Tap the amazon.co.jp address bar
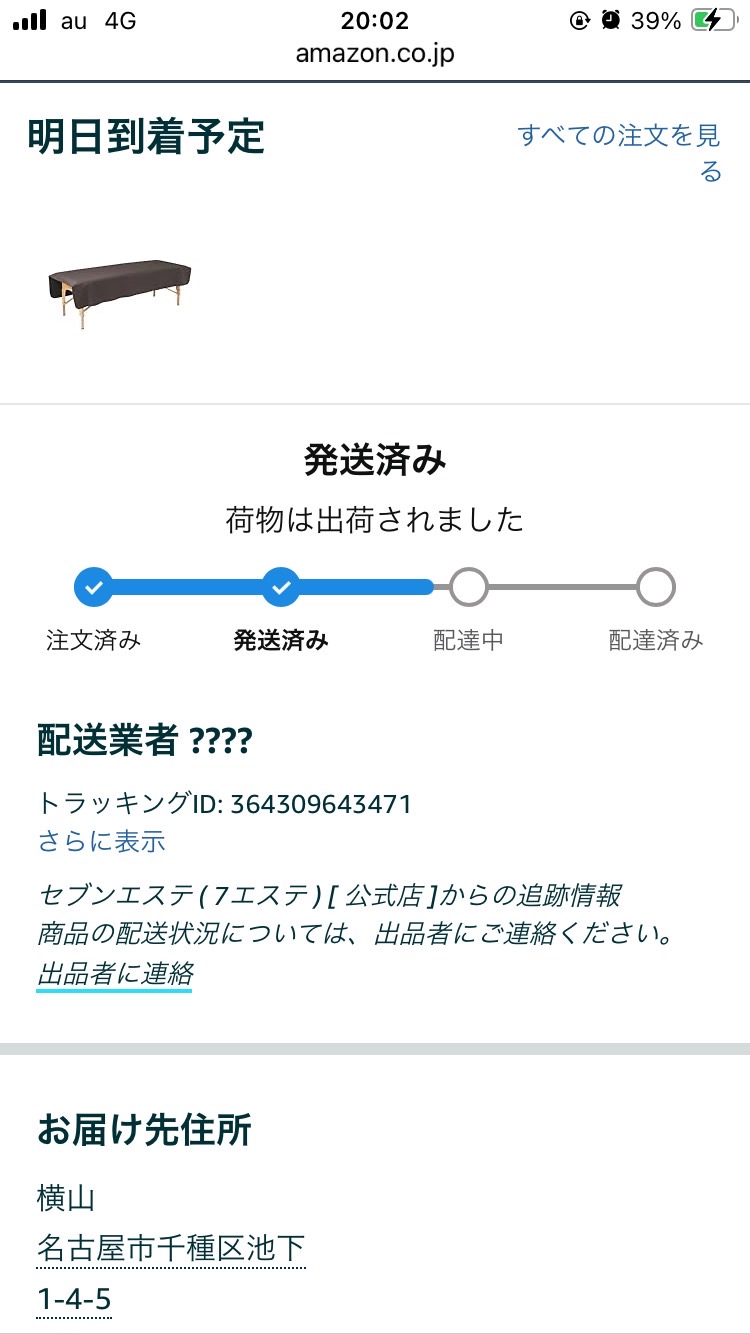This screenshot has width=750, height=1334. (x=375, y=53)
